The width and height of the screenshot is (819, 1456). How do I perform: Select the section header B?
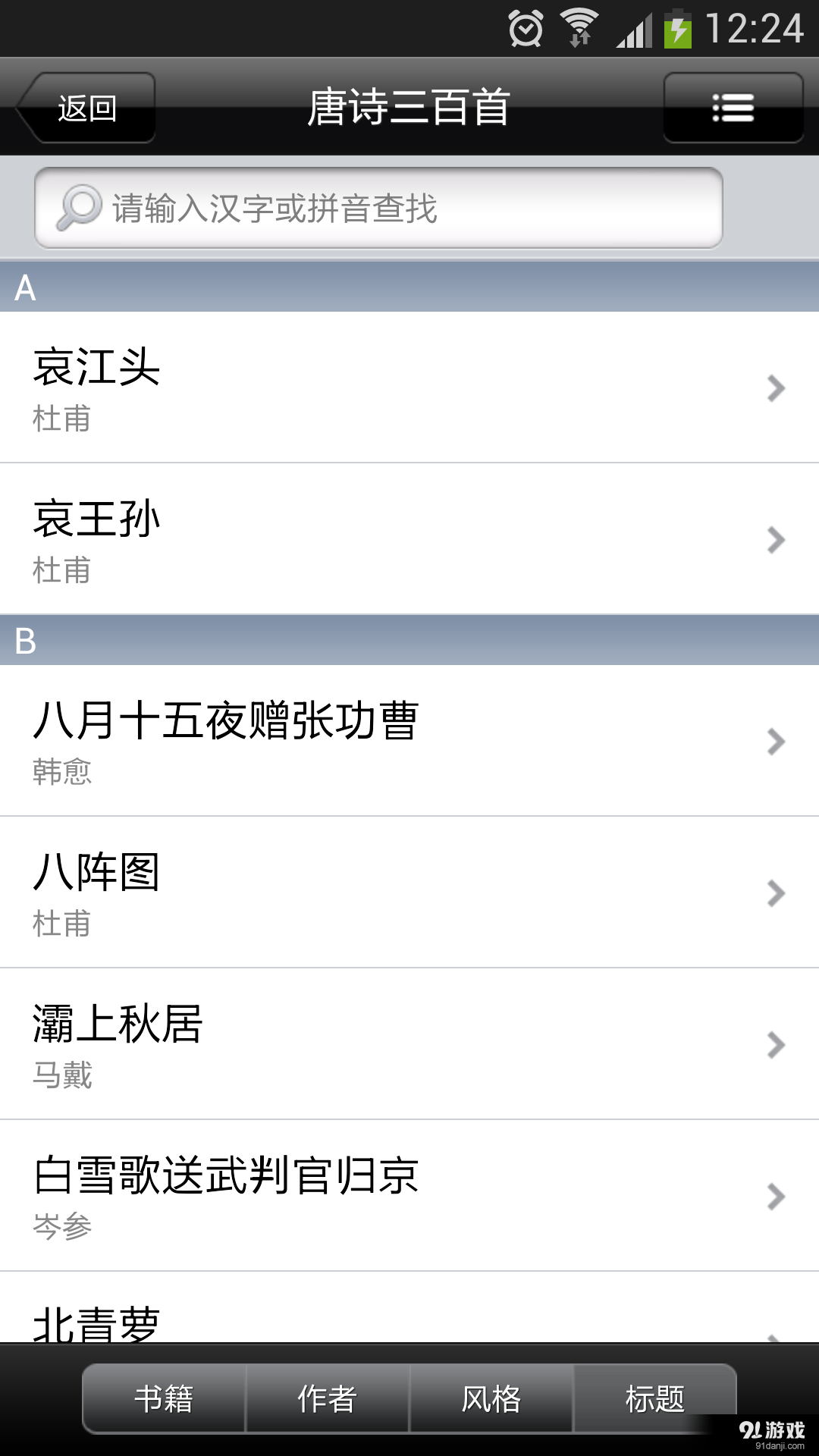409,639
